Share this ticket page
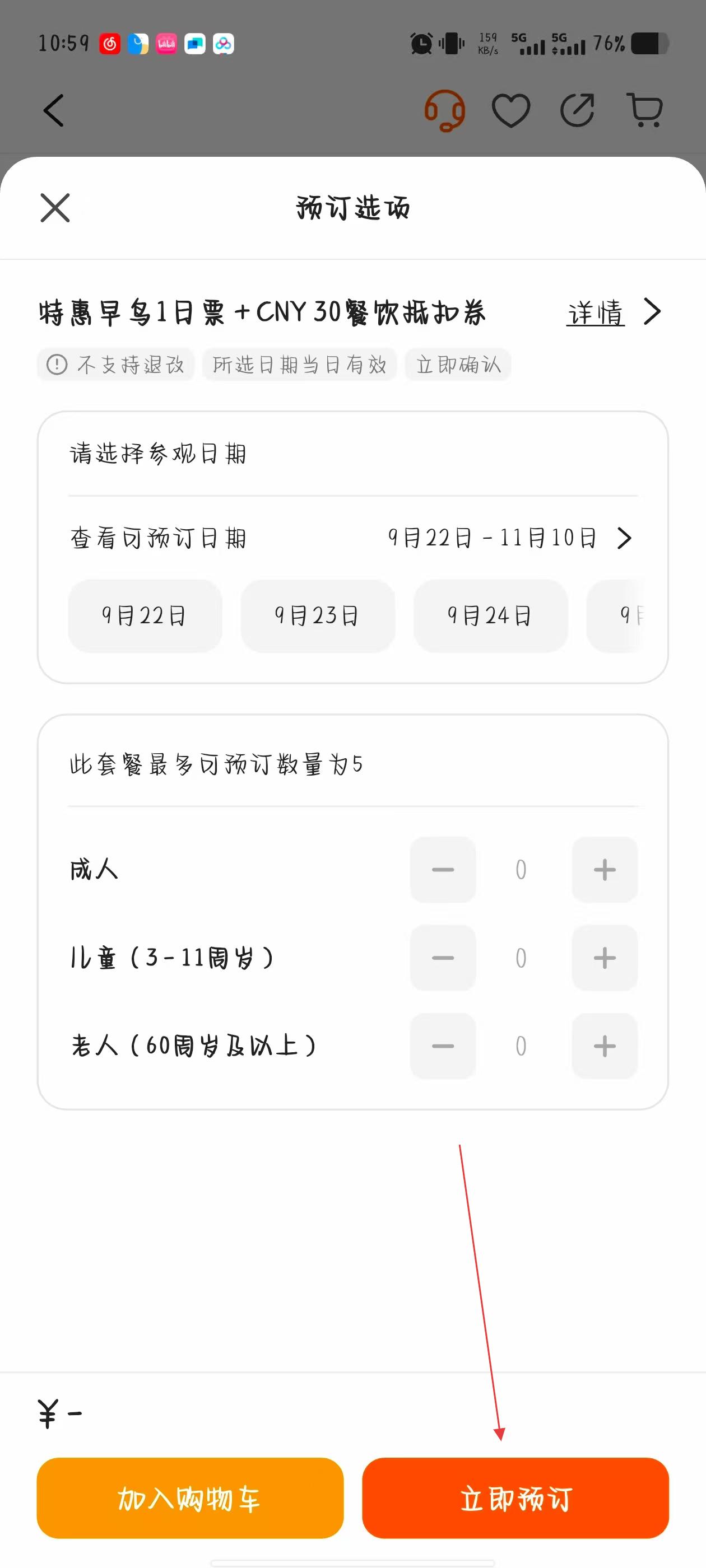 (x=577, y=110)
